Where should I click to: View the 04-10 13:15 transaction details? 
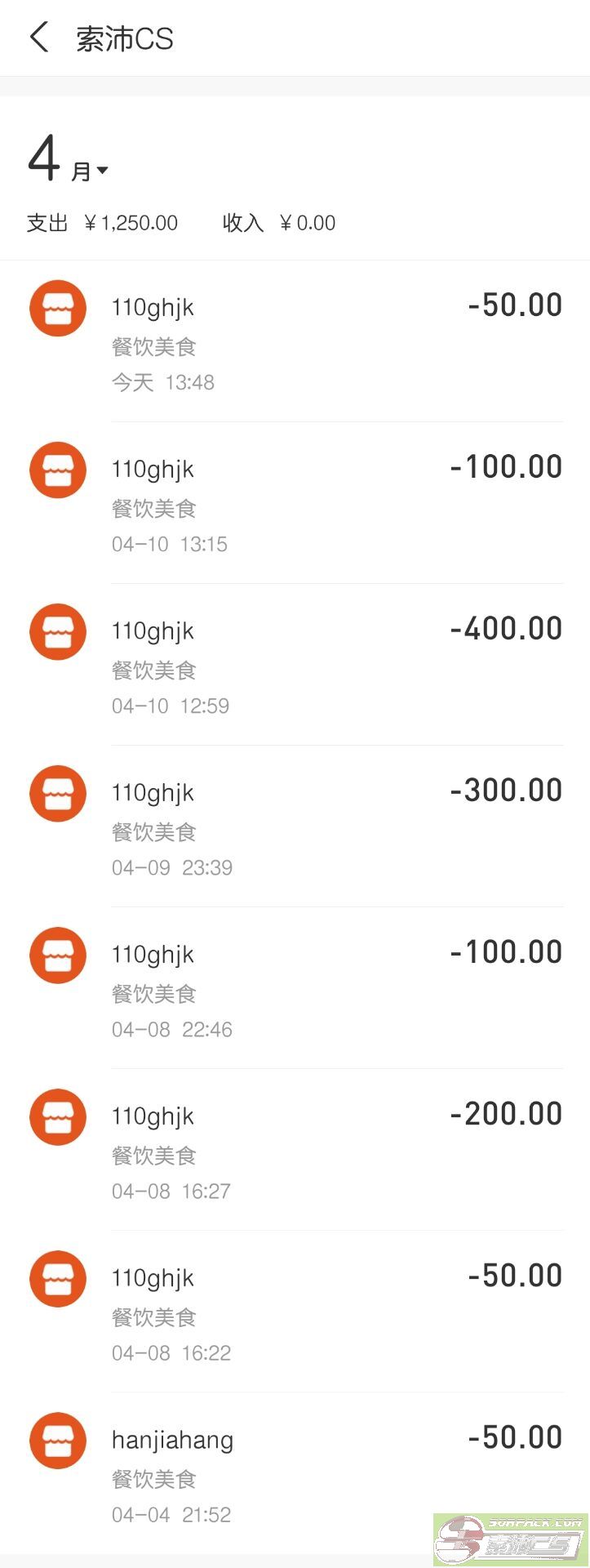pos(295,503)
